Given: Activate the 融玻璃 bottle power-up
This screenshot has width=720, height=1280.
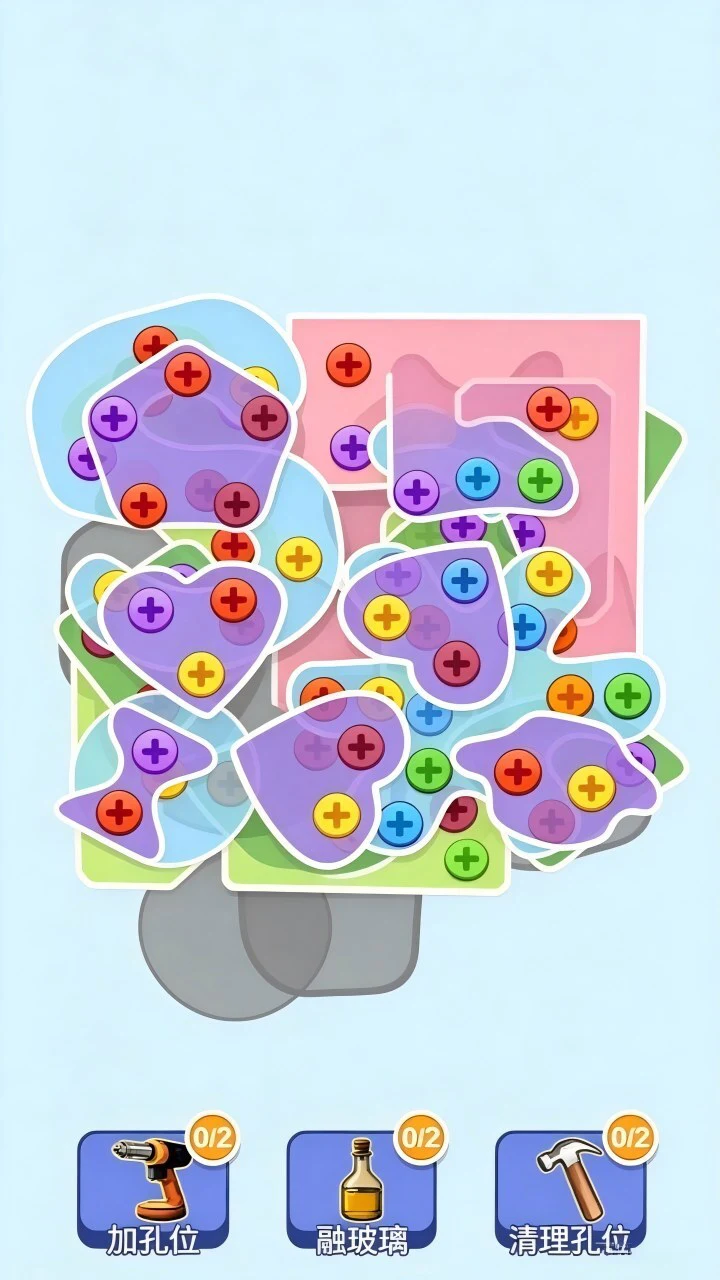Looking at the screenshot, I should pos(362,1191).
